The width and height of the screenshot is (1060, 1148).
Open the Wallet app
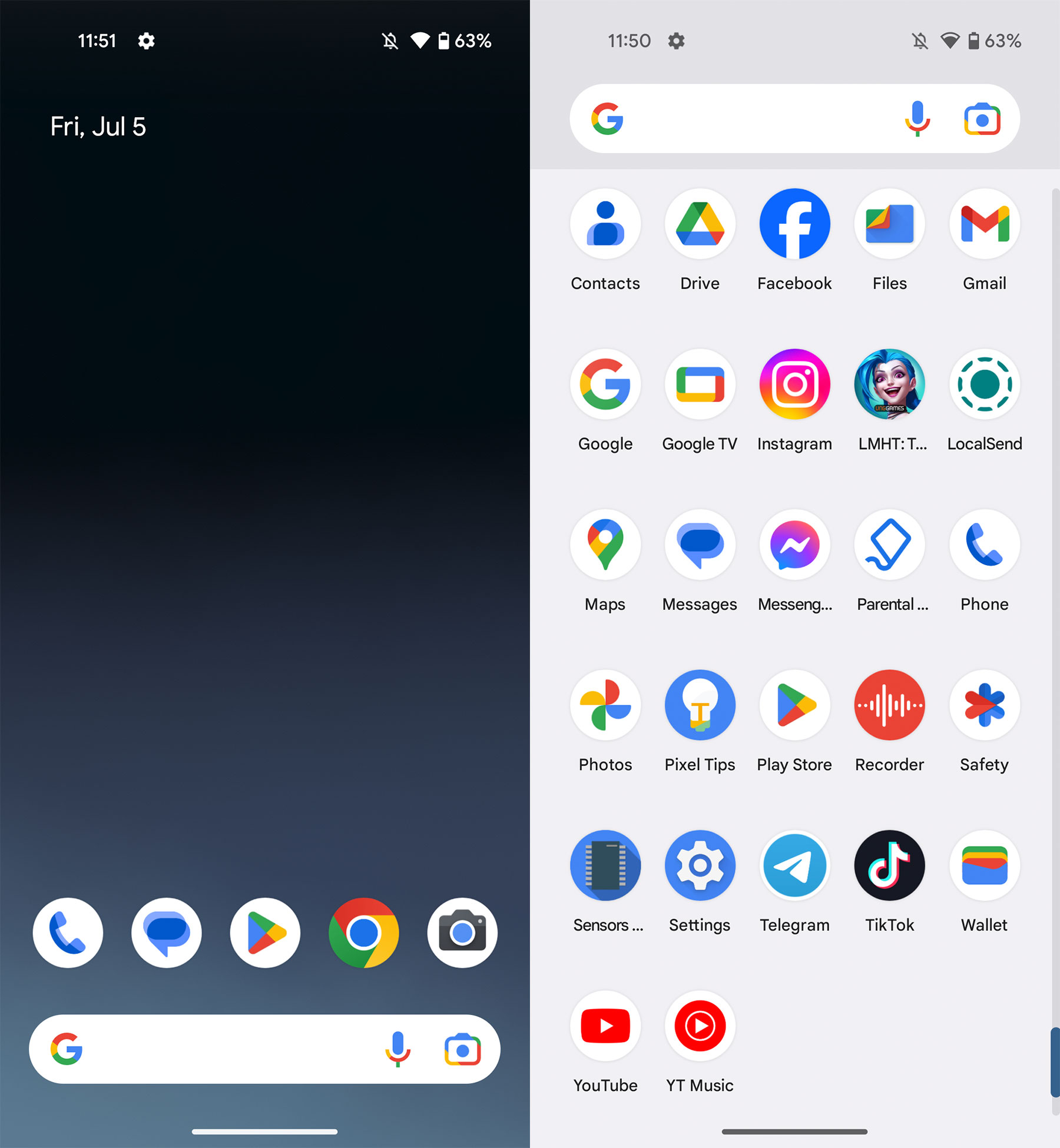(984, 865)
